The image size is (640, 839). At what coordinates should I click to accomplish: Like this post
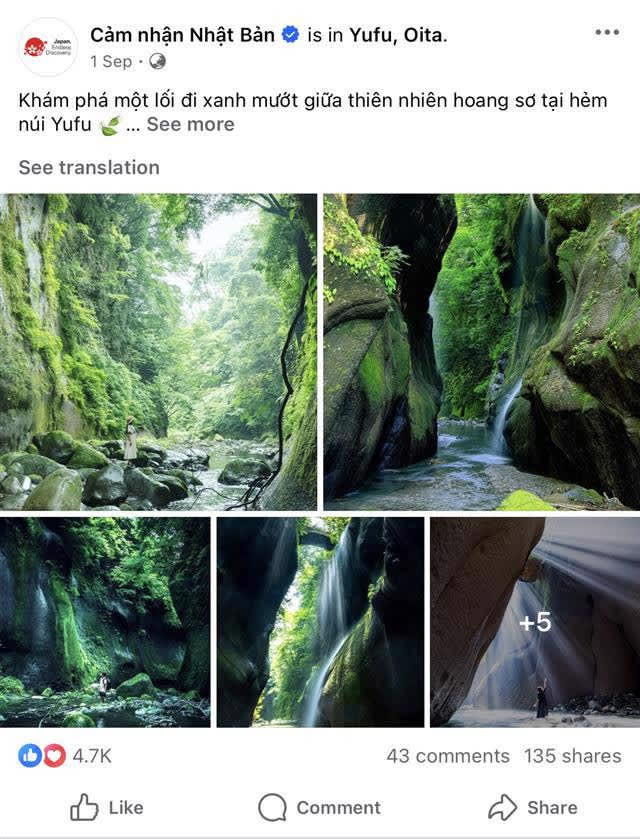point(106,807)
